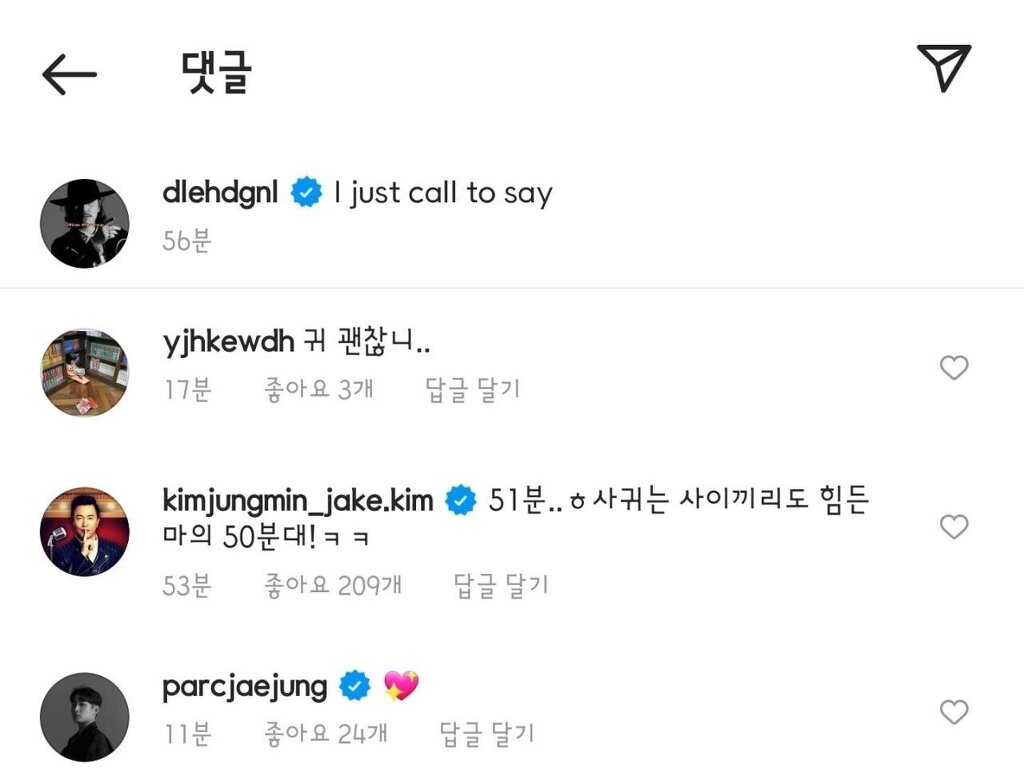Reply to parcjaejung's comment
The width and height of the screenshot is (1024, 784).
487,735
